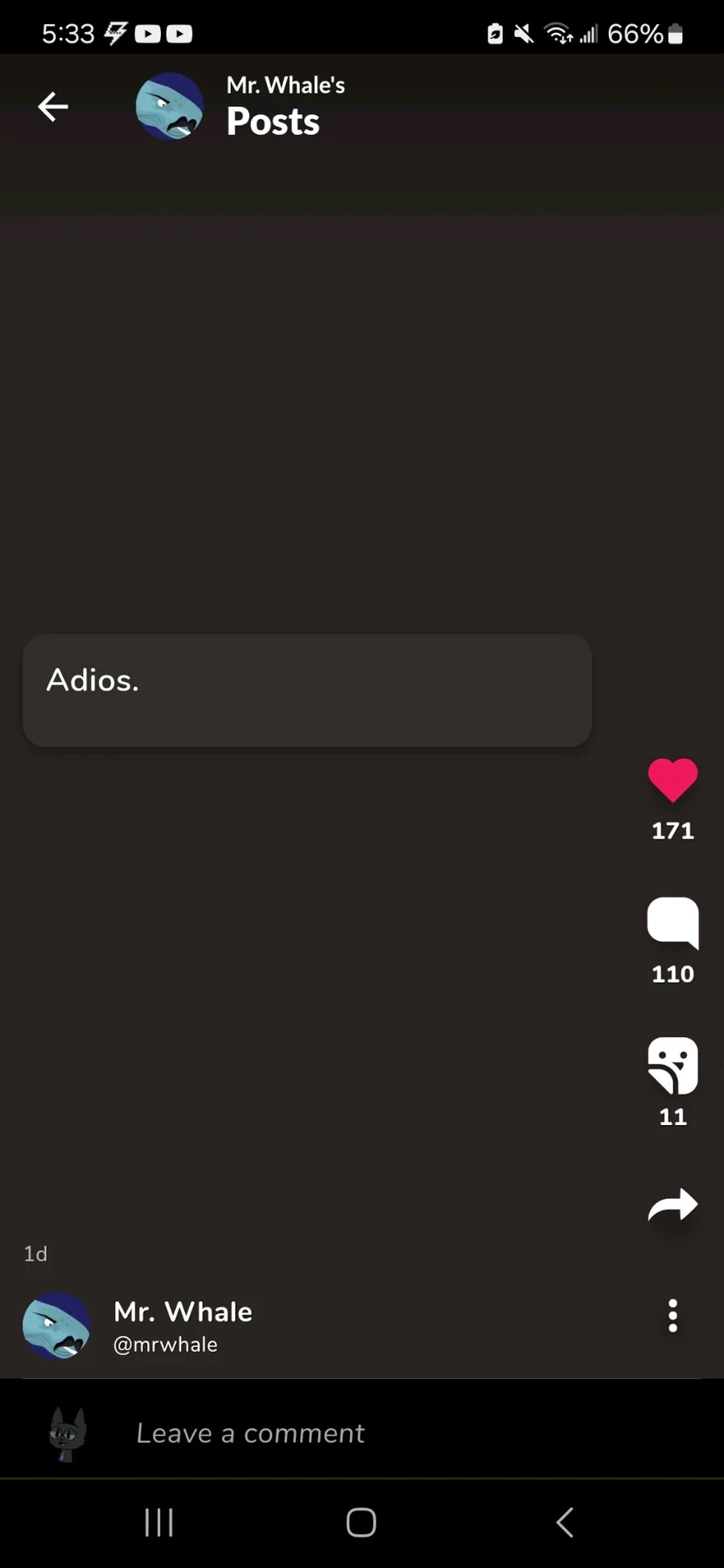Go to the system home screen
This screenshot has width=724, height=1568.
(361, 1522)
